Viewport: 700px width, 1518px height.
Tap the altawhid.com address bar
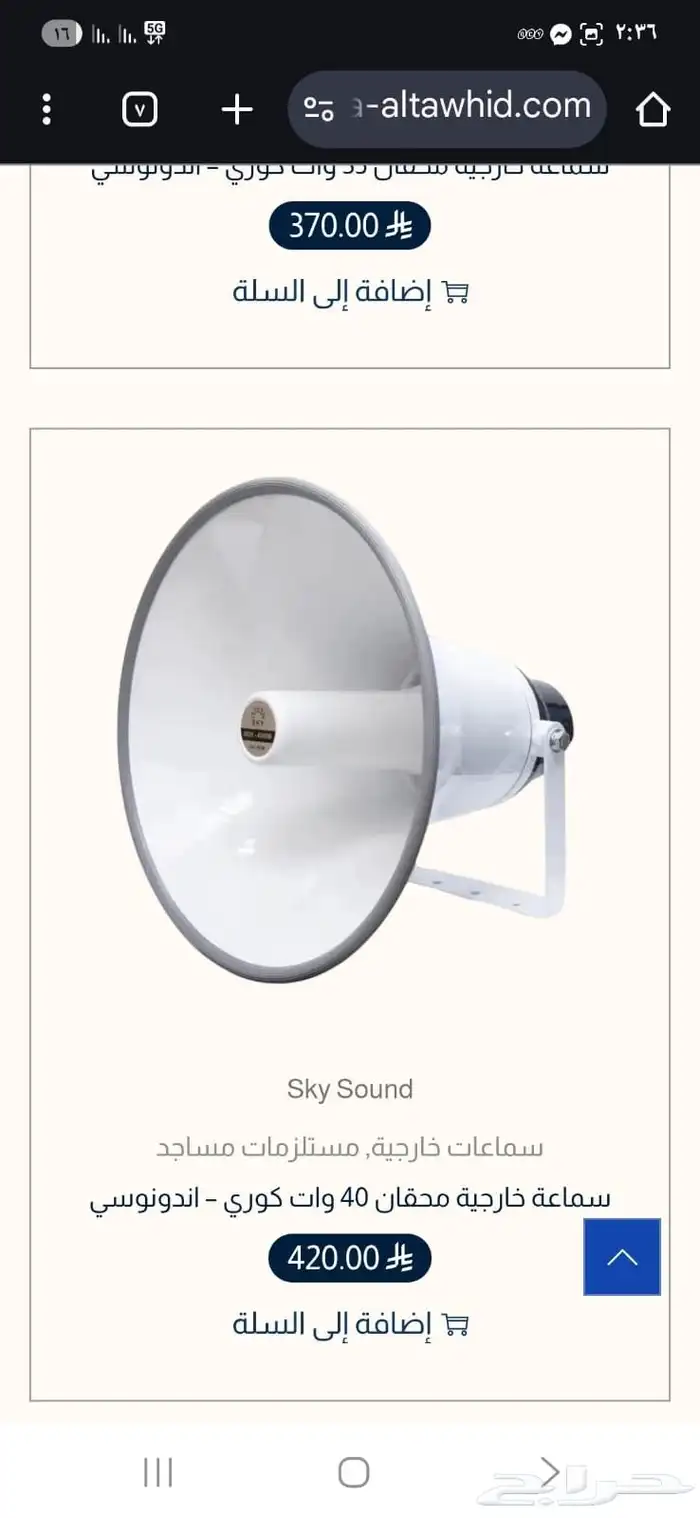coord(447,108)
